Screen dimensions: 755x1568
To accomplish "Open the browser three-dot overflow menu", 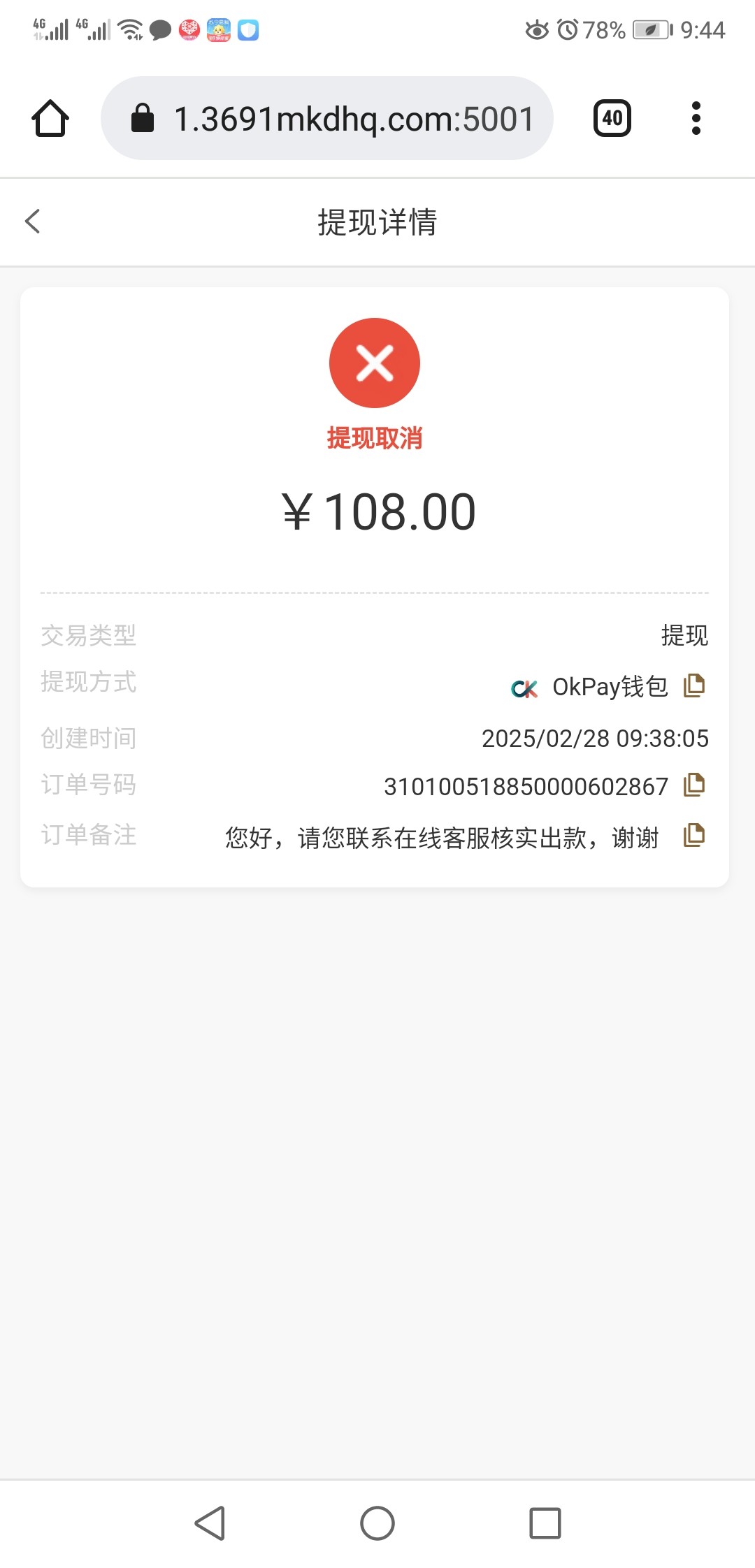I will (x=696, y=117).
